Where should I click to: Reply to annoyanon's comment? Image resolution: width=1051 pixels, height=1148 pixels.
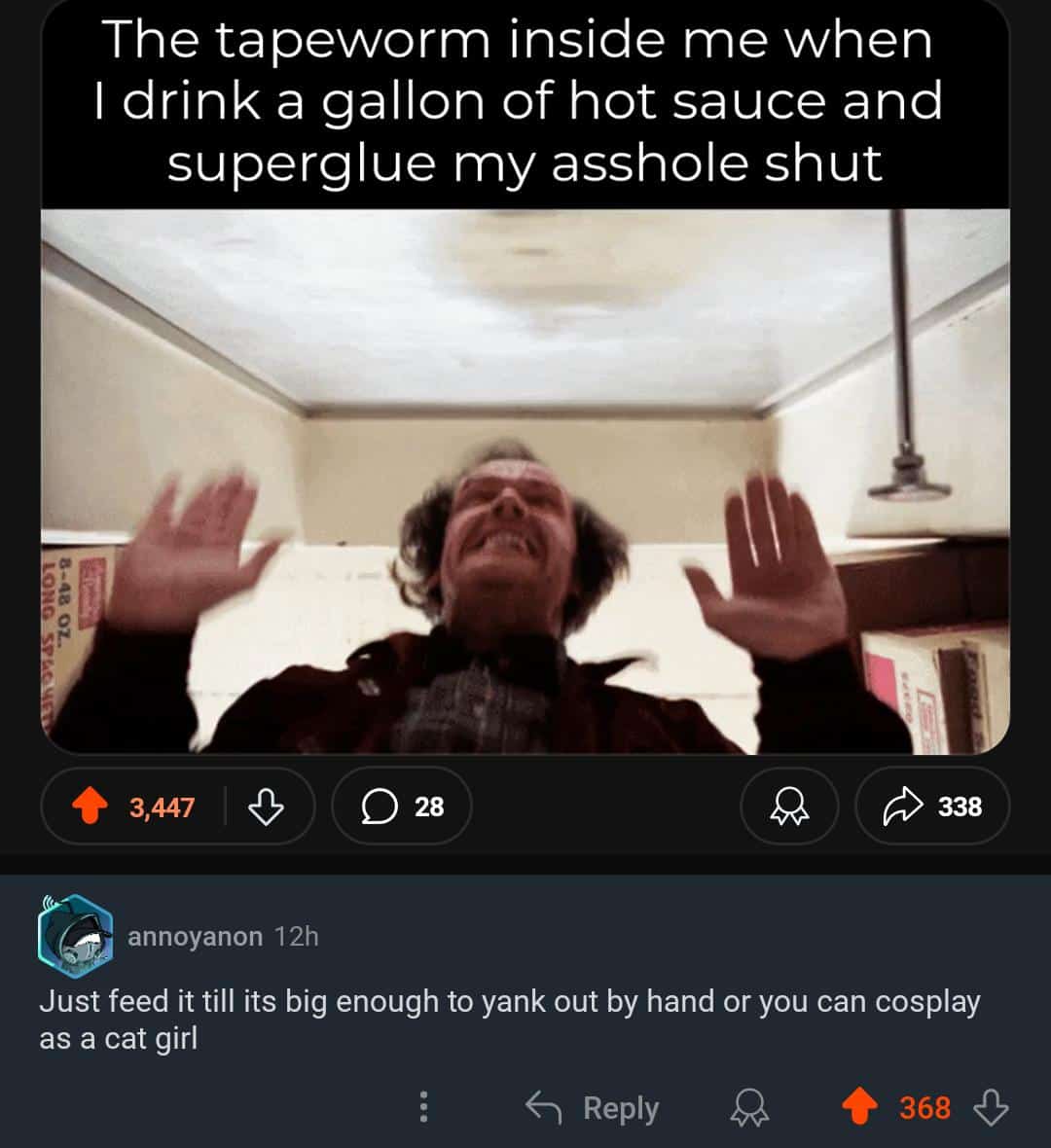pos(593,1107)
